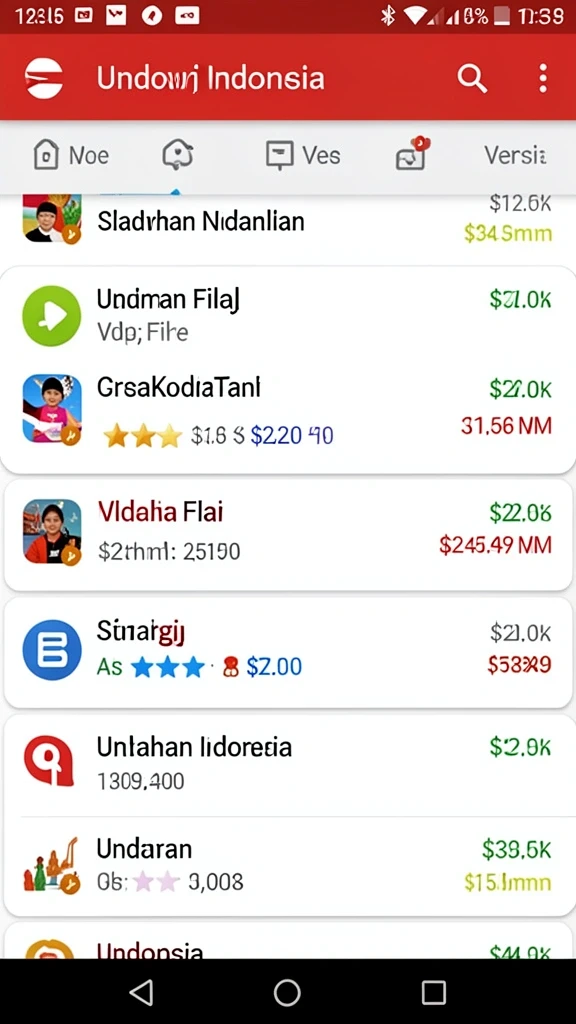This screenshot has width=576, height=1024.
Task: Switch to the Noe tab
Action: click(71, 155)
